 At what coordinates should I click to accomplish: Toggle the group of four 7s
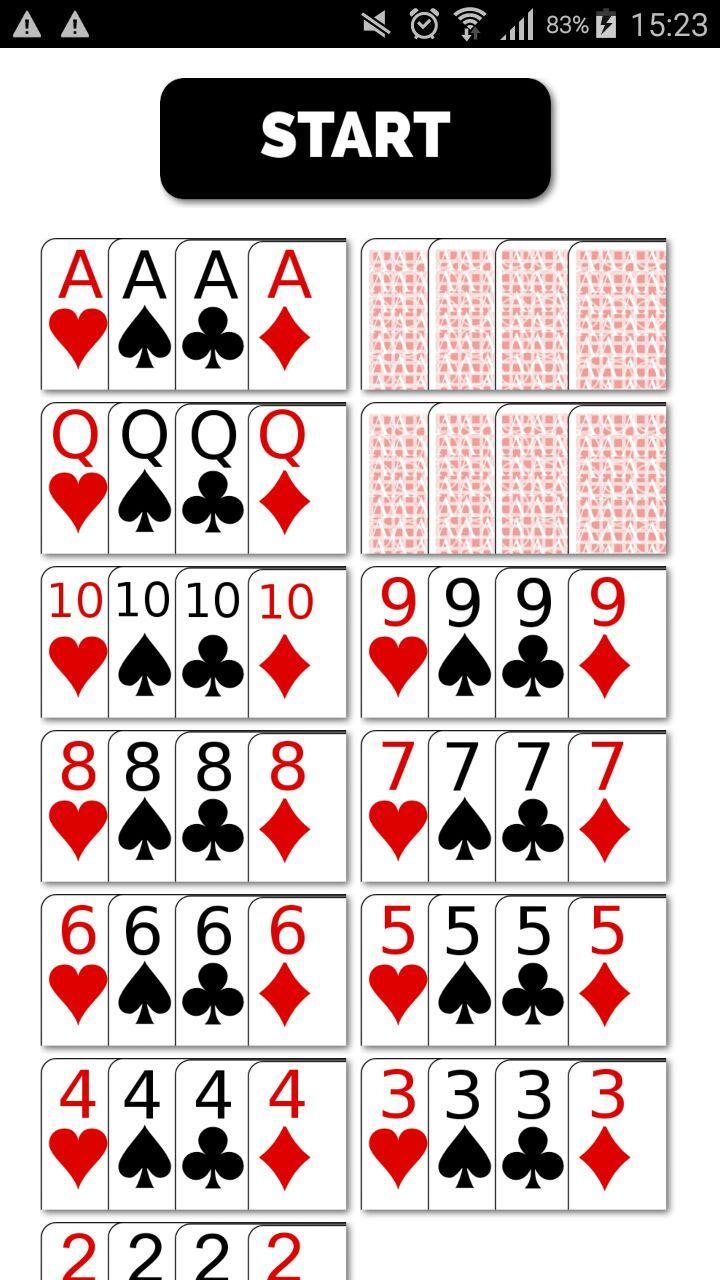coord(514,806)
